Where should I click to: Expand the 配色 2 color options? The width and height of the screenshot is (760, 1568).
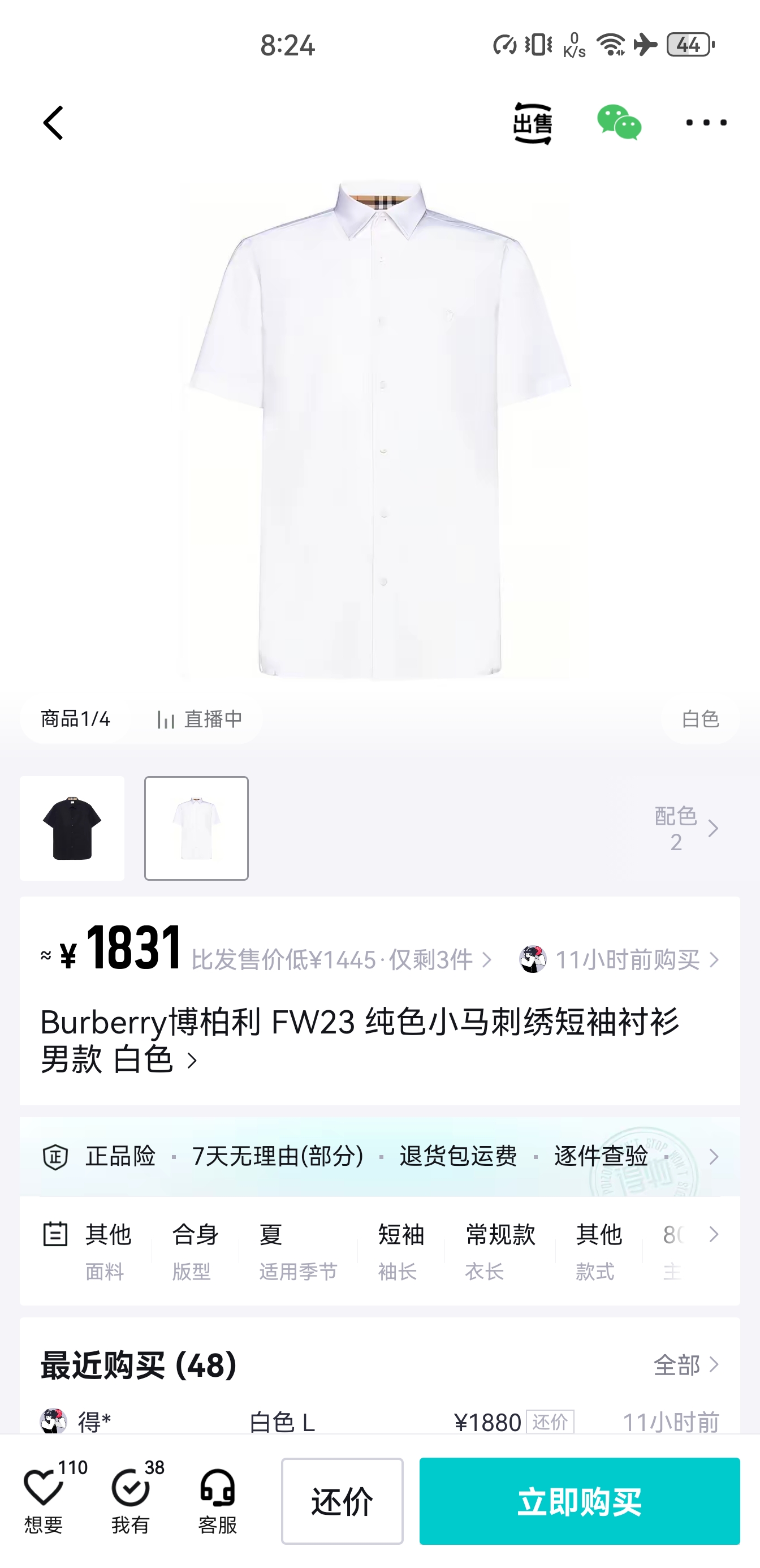[686, 829]
